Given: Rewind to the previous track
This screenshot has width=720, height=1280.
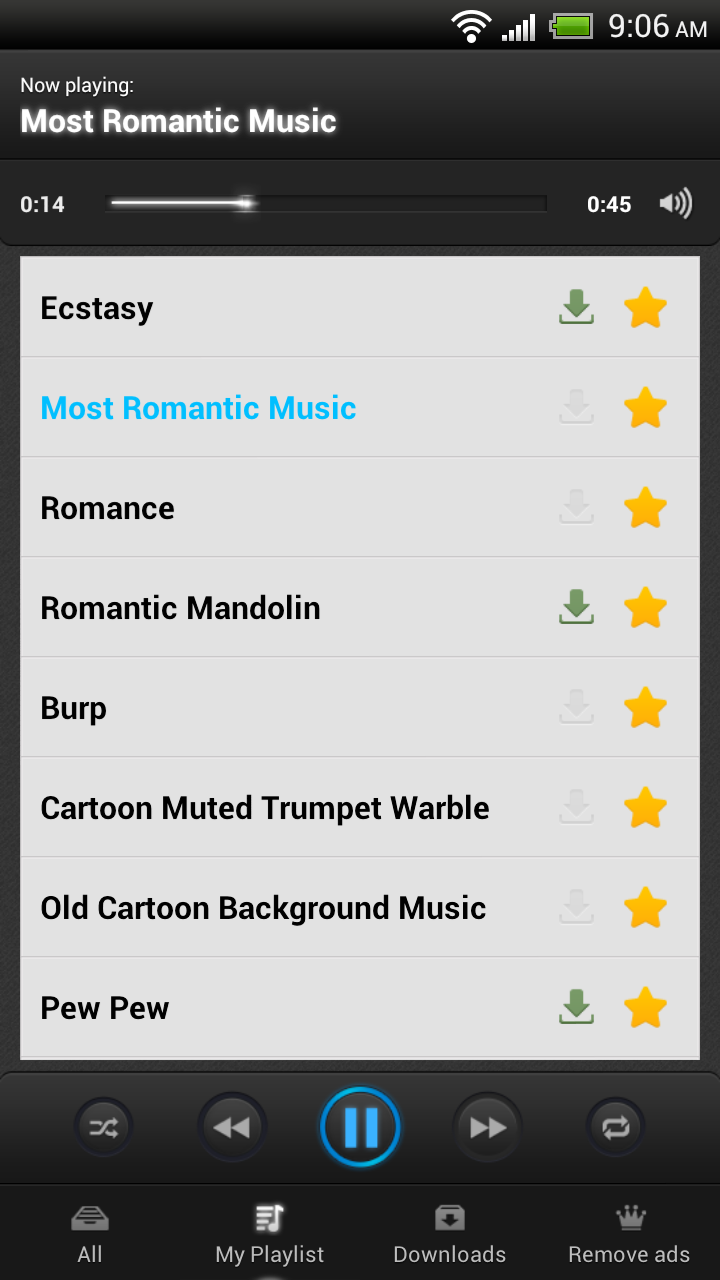Looking at the screenshot, I should [x=232, y=1126].
